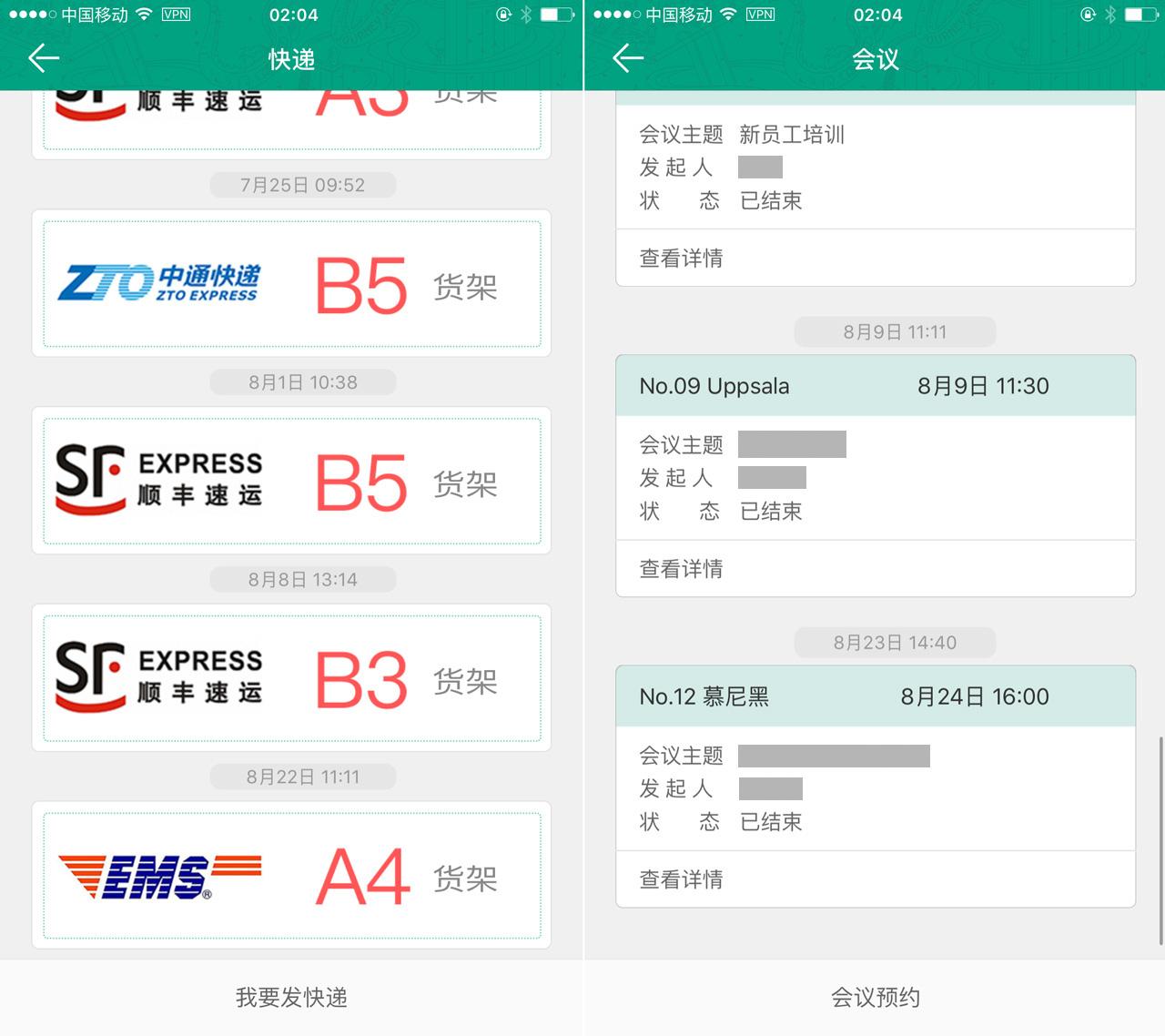1165x1036 pixels.
Task: Go back from the 会议 screen
Action: (628, 59)
